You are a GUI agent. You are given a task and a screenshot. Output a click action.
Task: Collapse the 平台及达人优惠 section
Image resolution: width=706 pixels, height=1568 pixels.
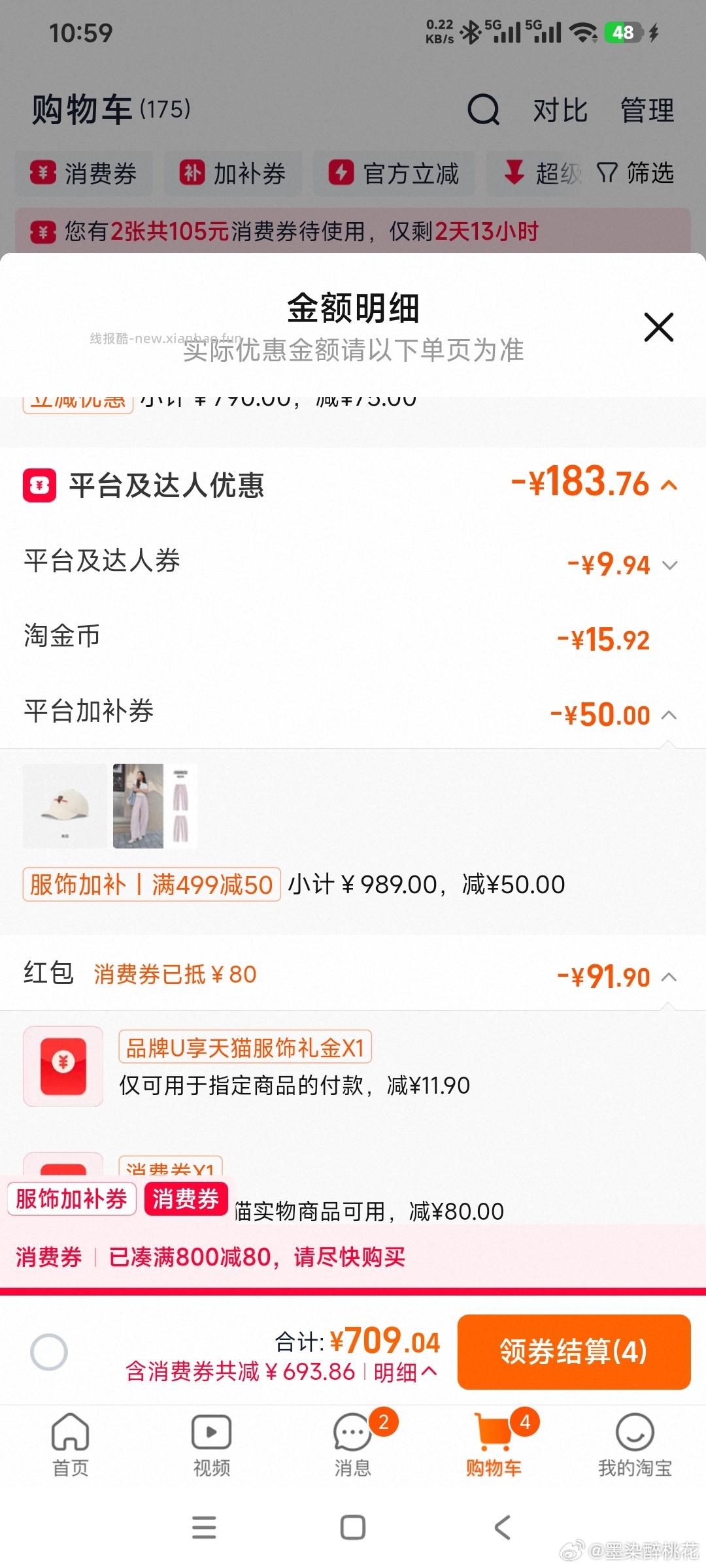coord(667,486)
